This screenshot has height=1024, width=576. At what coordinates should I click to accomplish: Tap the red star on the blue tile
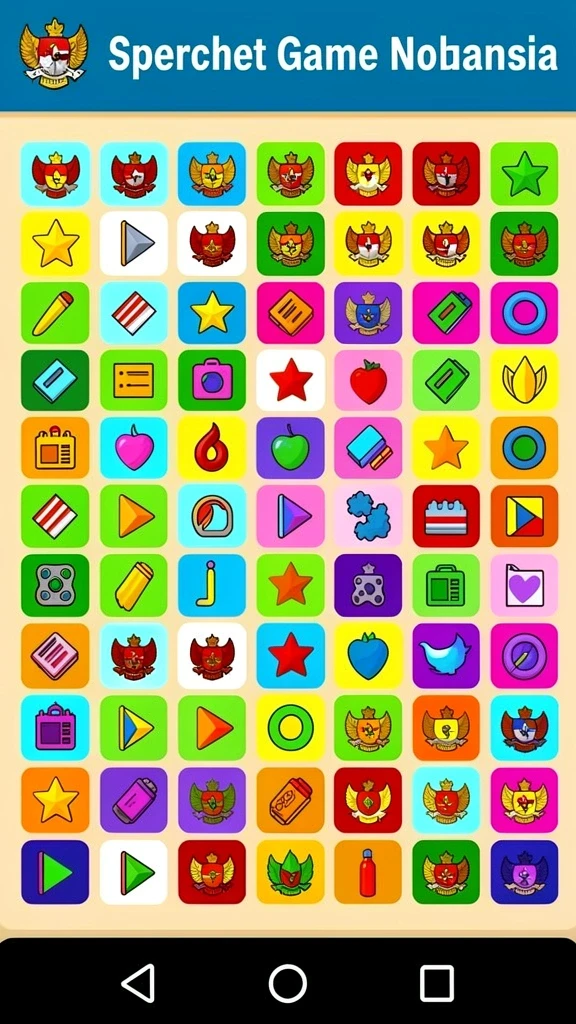point(290,655)
